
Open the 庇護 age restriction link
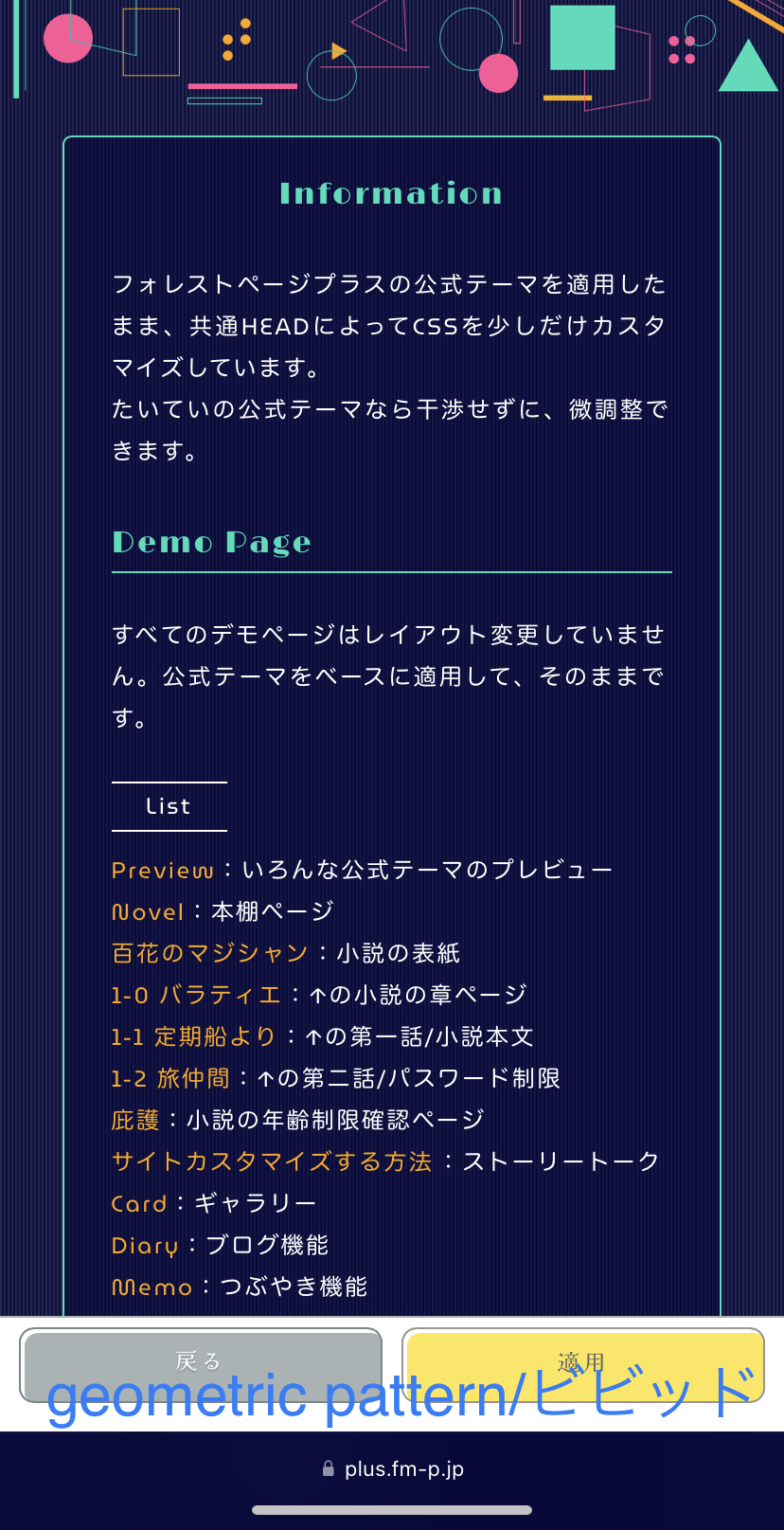click(135, 1120)
